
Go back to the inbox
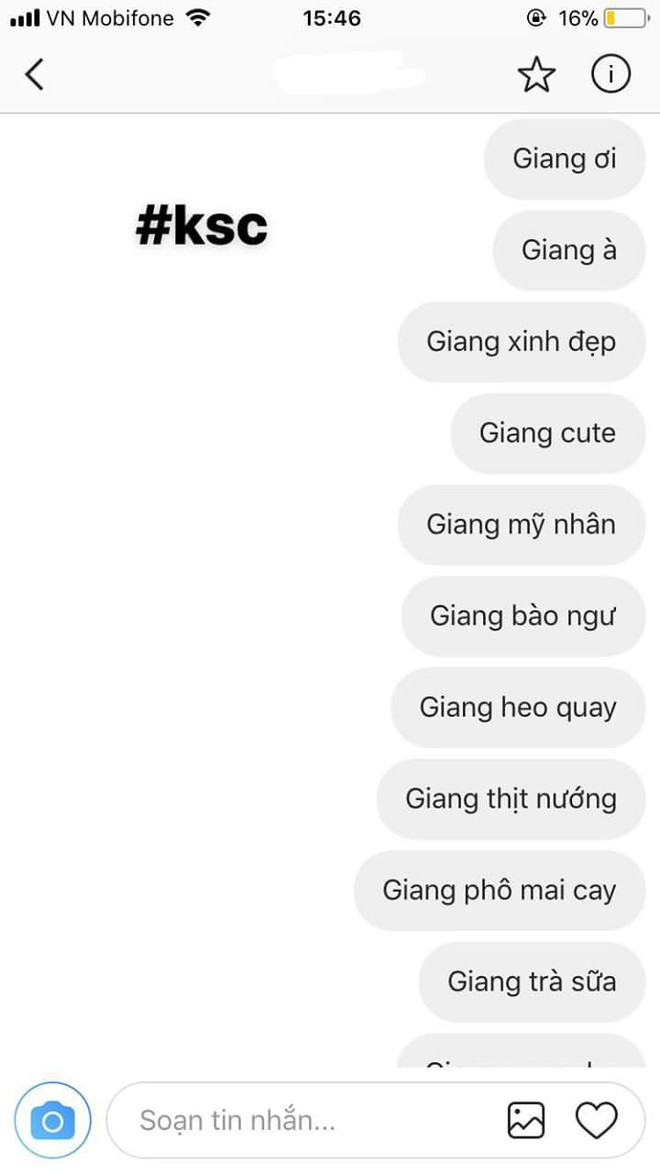[x=35, y=74]
